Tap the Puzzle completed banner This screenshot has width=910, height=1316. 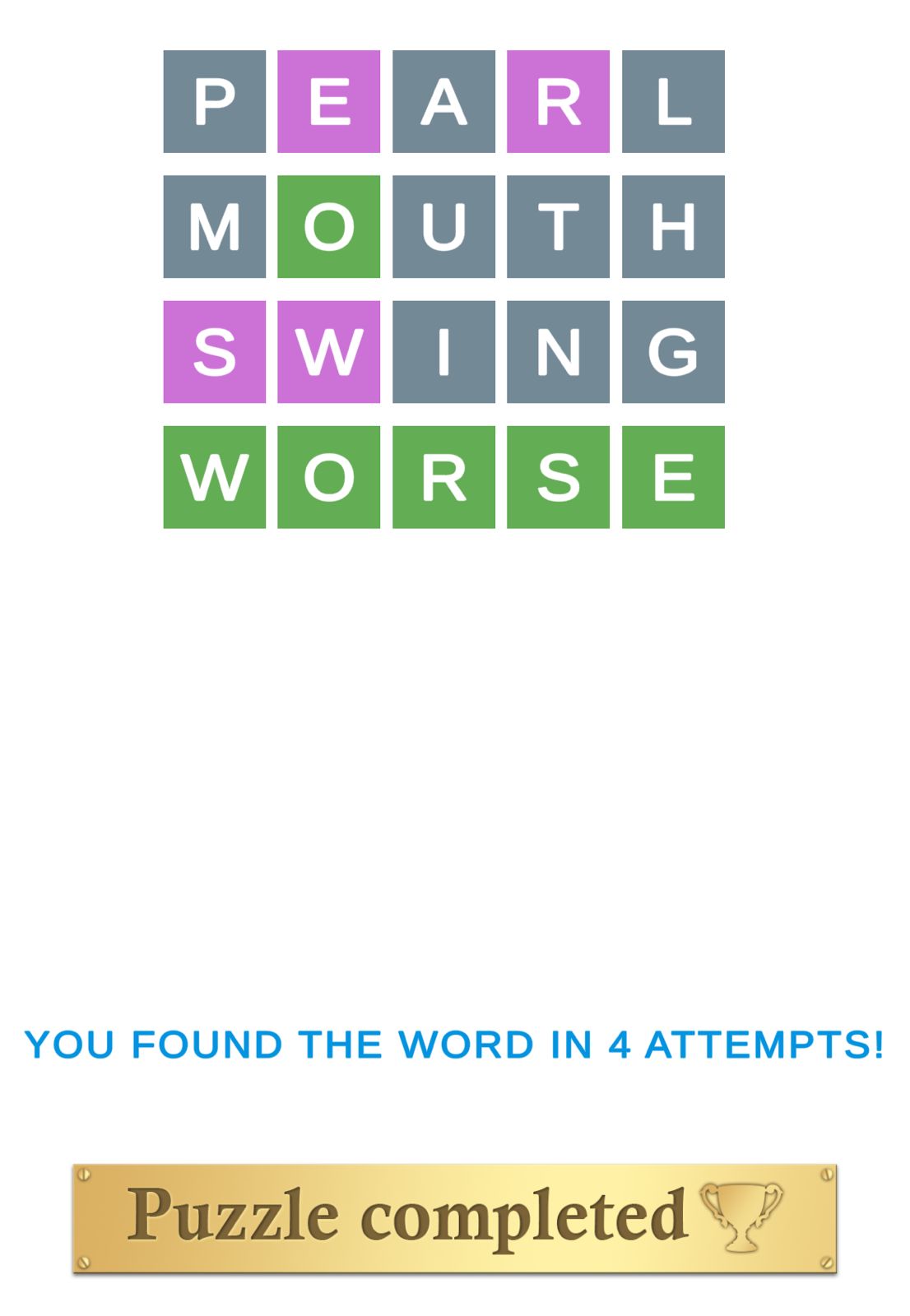(454, 1218)
